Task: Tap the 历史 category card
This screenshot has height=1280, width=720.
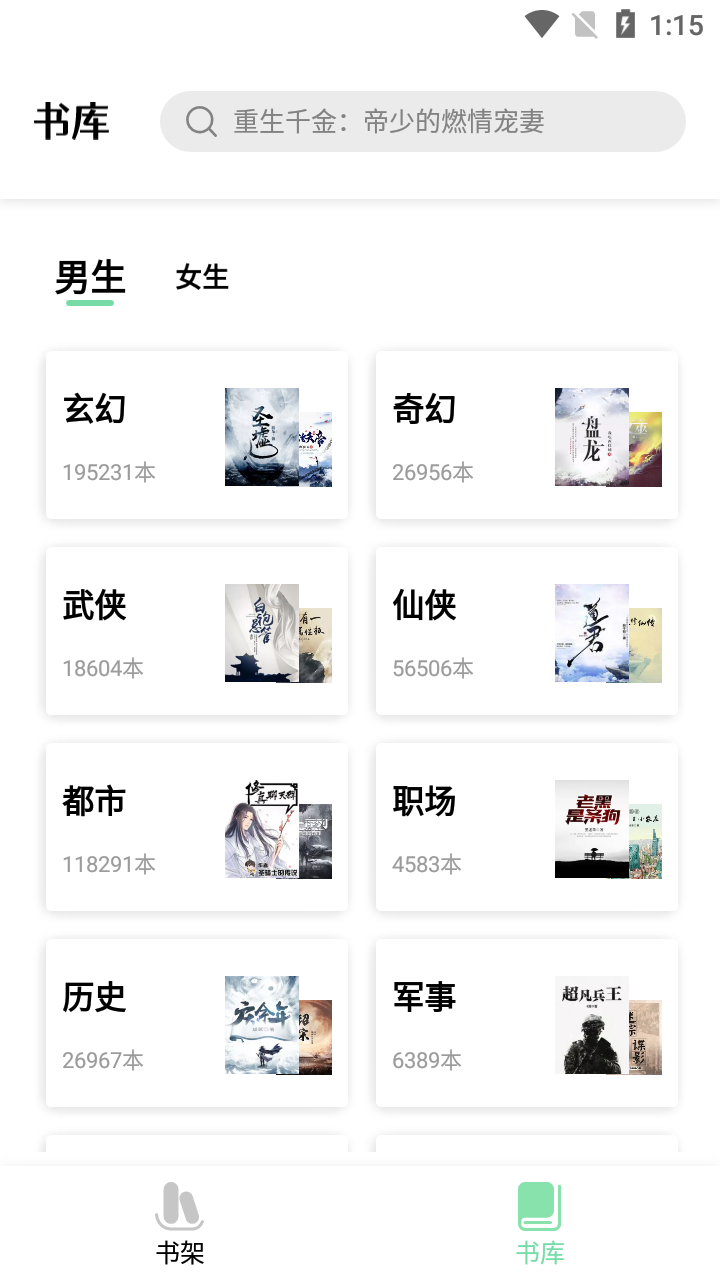Action: tap(197, 1023)
